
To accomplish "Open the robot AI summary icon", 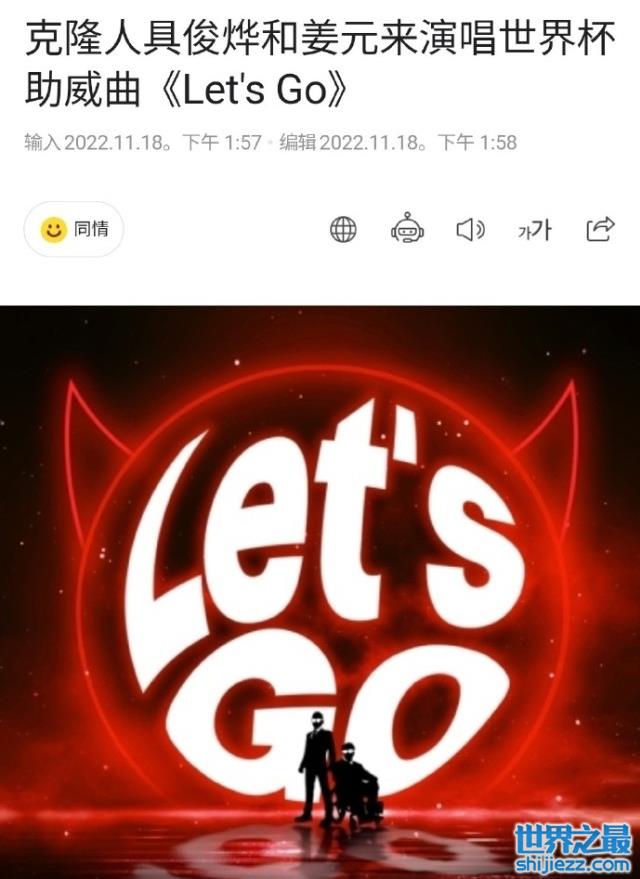I will (x=407, y=229).
